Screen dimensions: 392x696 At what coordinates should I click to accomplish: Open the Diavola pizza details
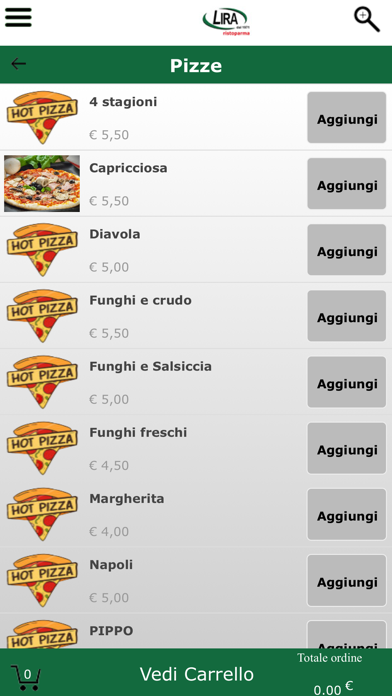pos(115,234)
